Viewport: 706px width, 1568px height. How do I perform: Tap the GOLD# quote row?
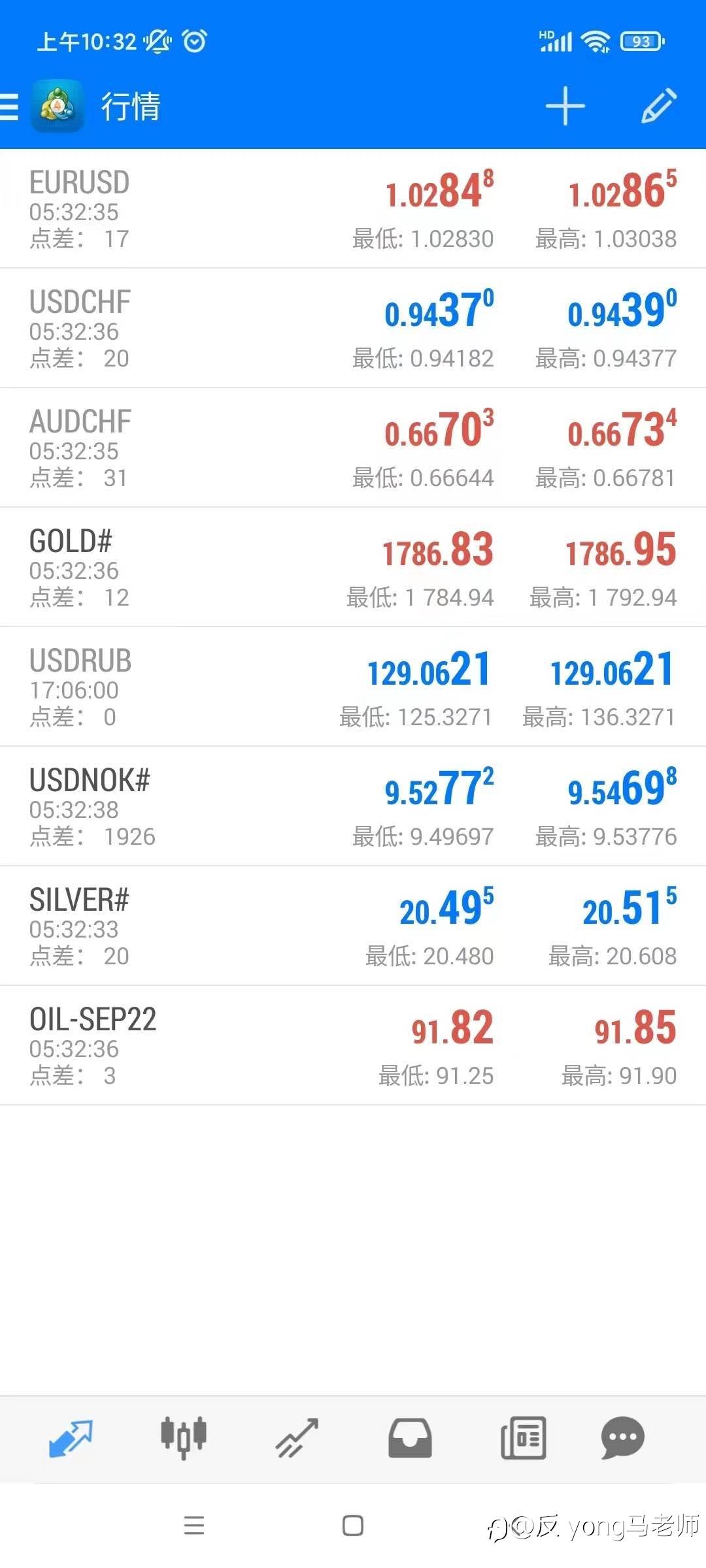(x=353, y=567)
